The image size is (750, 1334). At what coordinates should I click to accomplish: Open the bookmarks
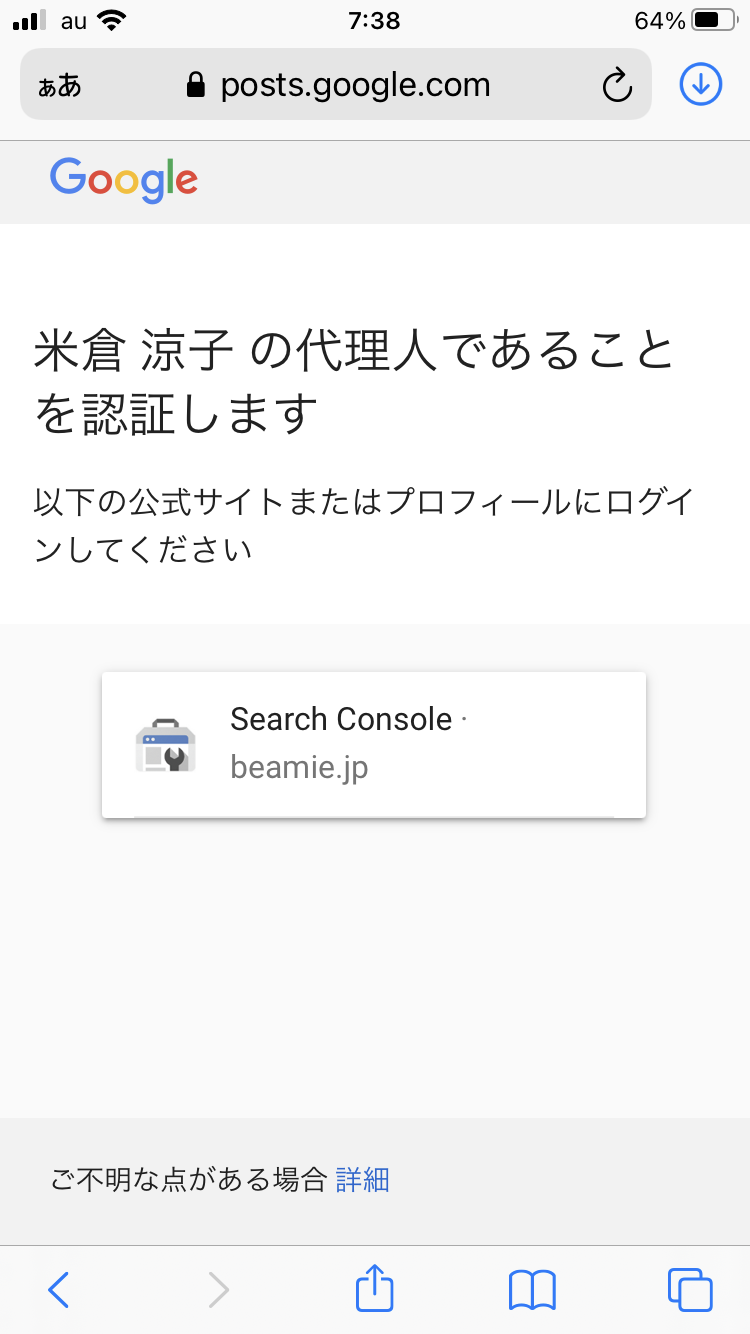(x=532, y=1290)
